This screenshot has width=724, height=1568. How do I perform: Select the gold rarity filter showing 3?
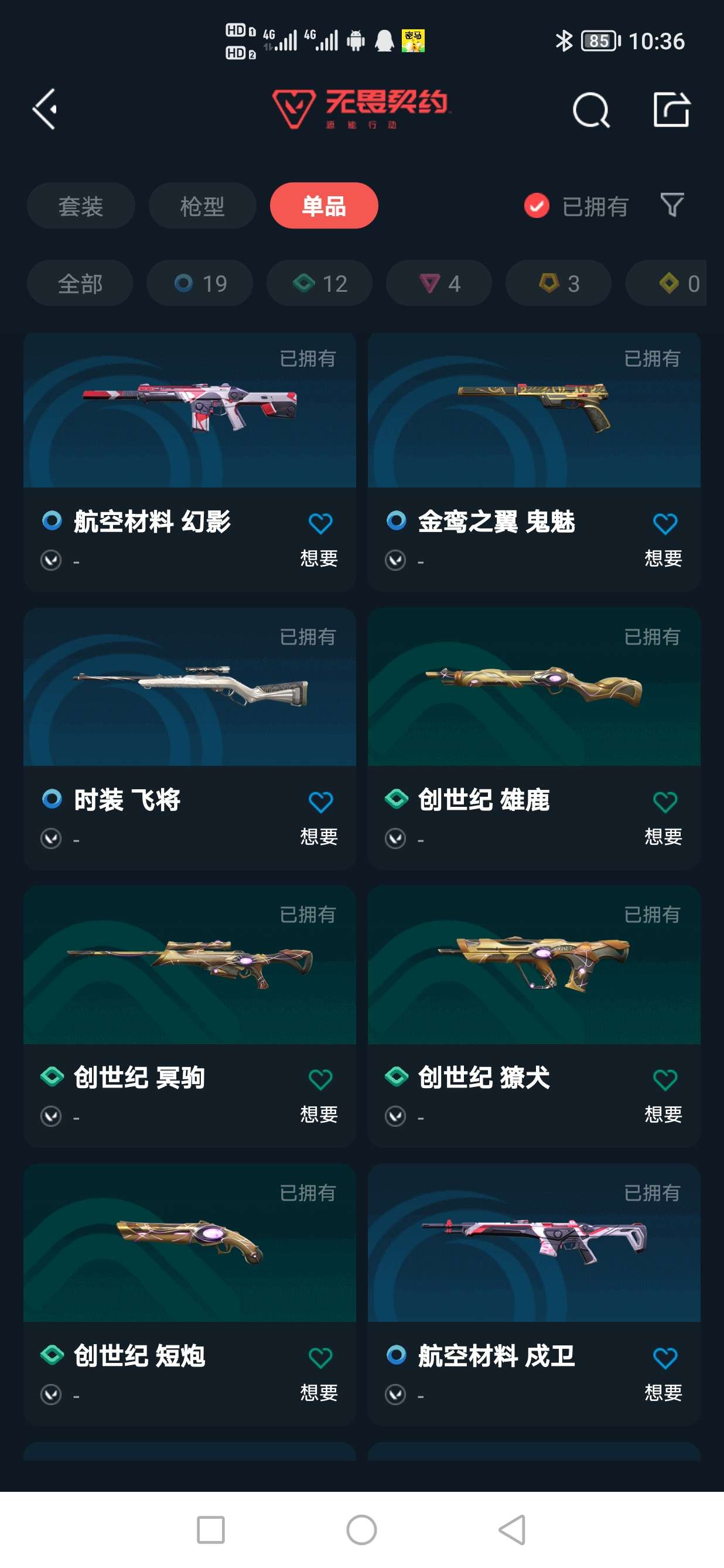coord(557,283)
